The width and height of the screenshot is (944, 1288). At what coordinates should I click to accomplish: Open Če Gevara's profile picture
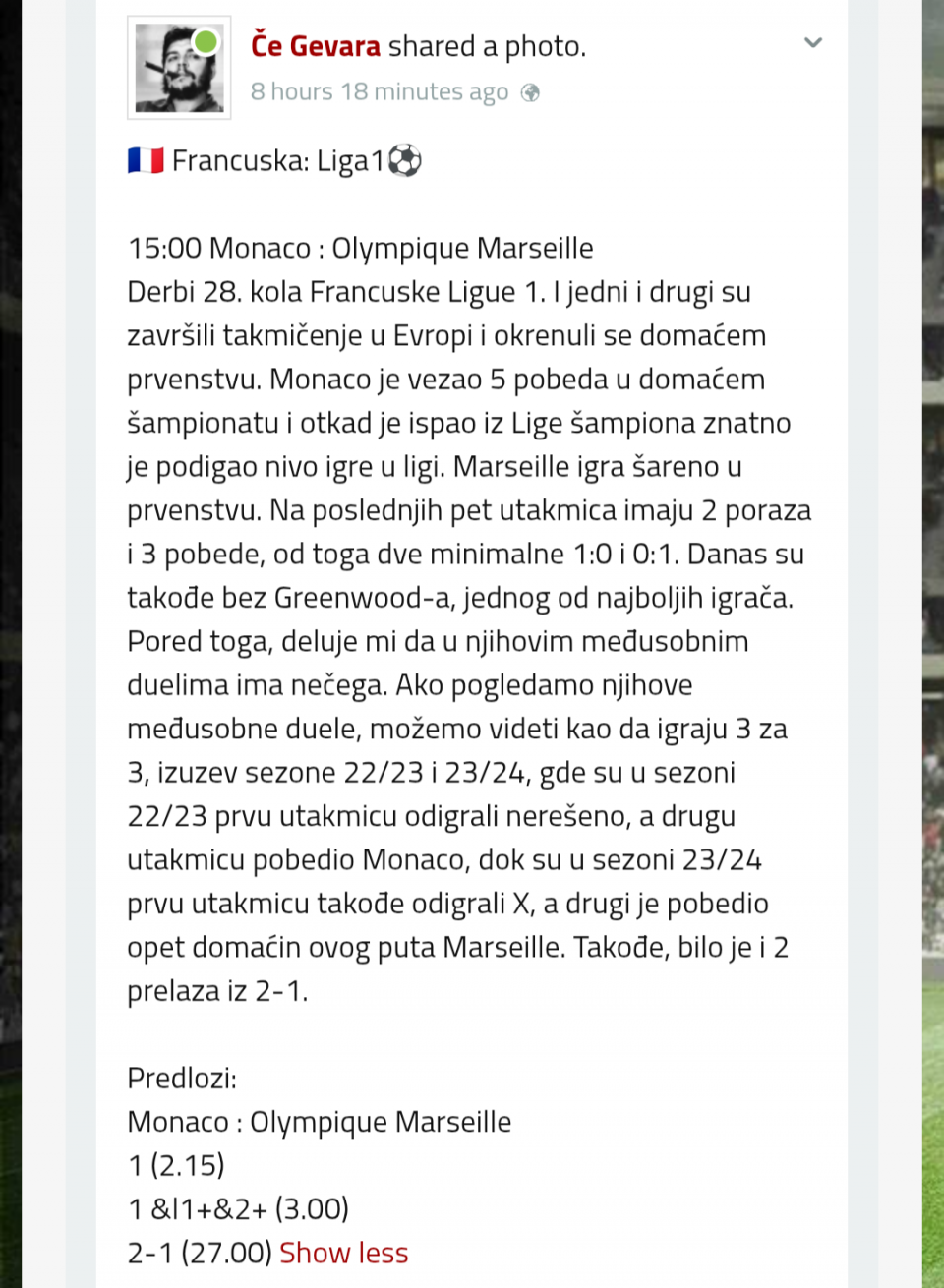pyautogui.click(x=179, y=68)
